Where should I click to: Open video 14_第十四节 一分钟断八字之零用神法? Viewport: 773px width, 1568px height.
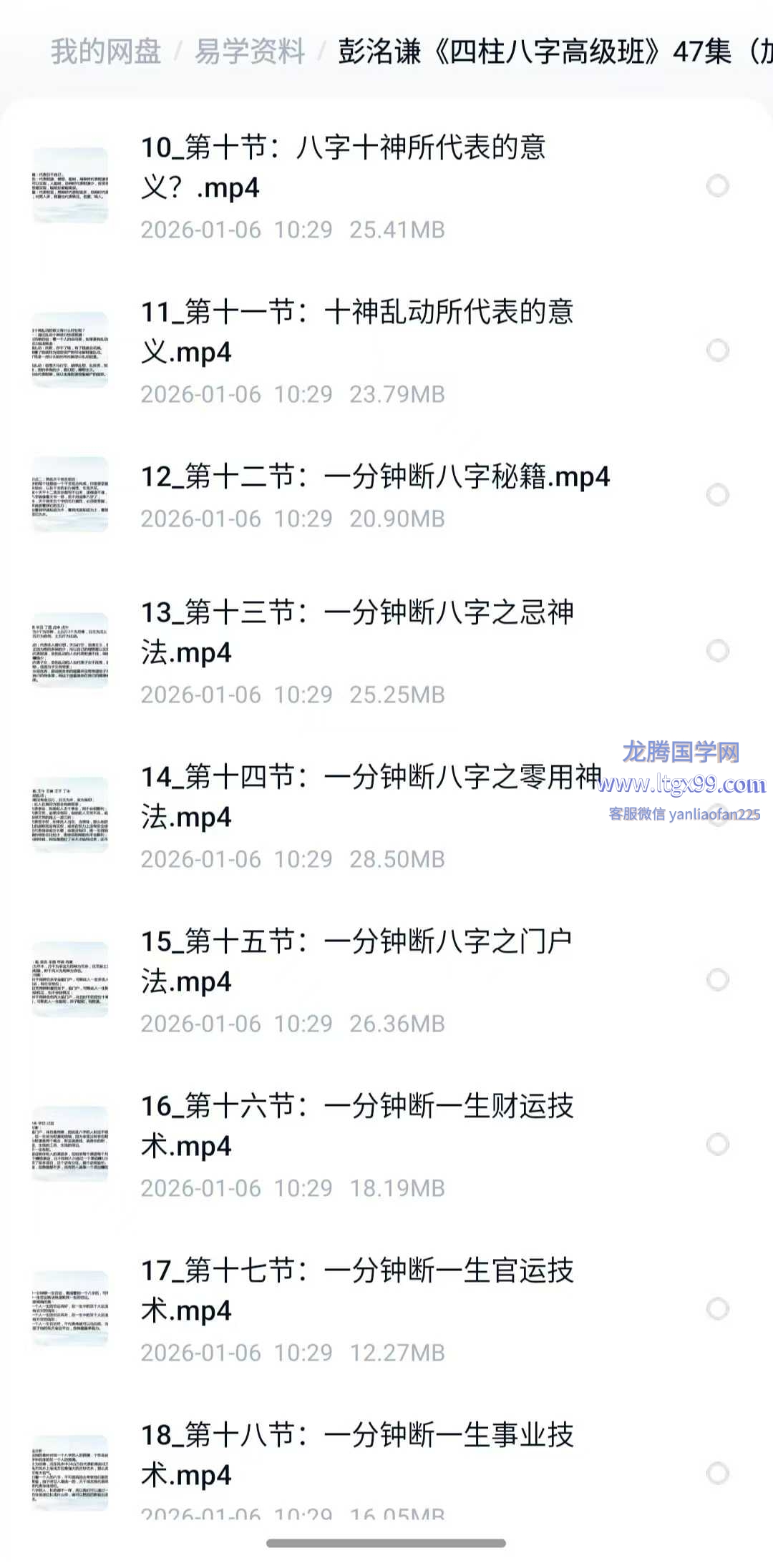[x=371, y=797]
